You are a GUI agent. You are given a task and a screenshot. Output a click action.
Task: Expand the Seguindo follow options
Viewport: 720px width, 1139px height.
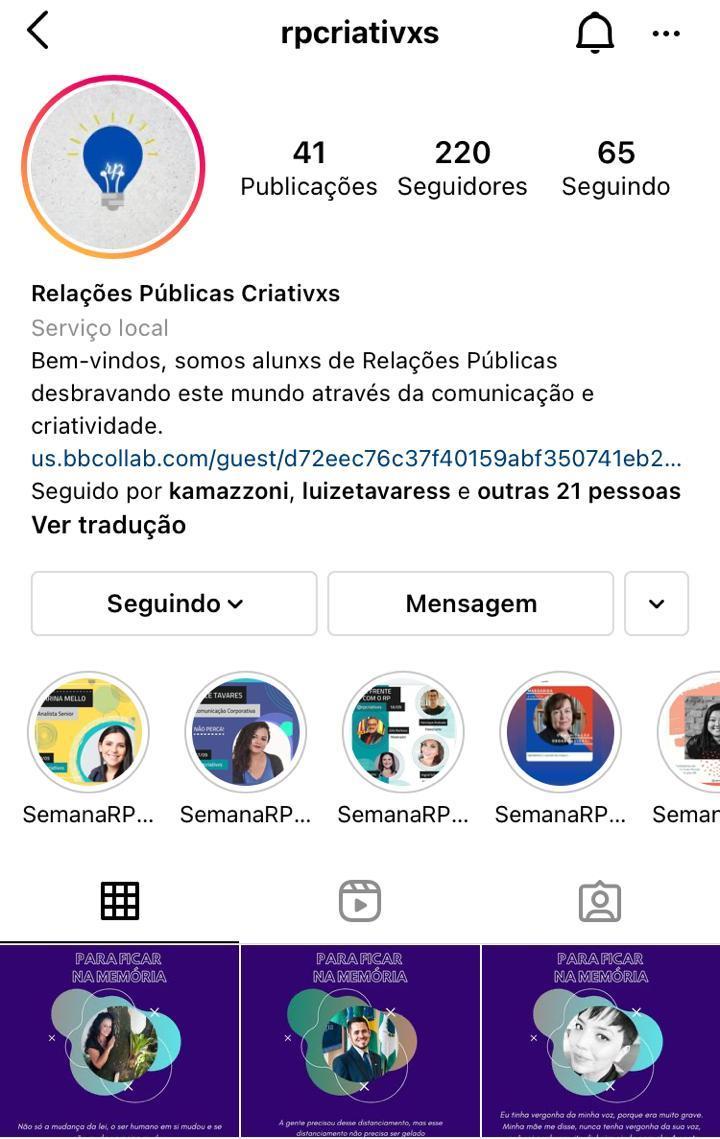tap(174, 604)
